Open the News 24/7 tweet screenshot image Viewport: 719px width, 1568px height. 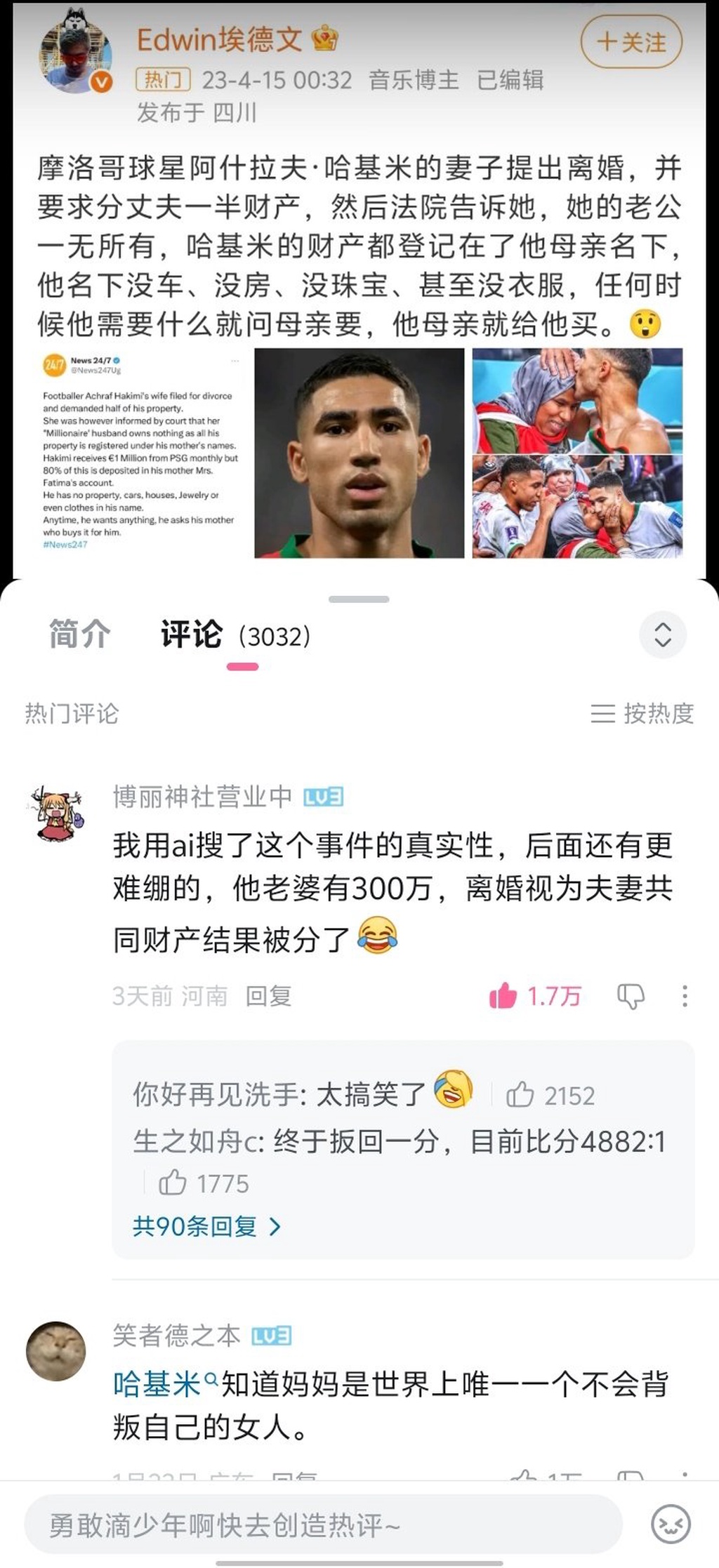141,453
